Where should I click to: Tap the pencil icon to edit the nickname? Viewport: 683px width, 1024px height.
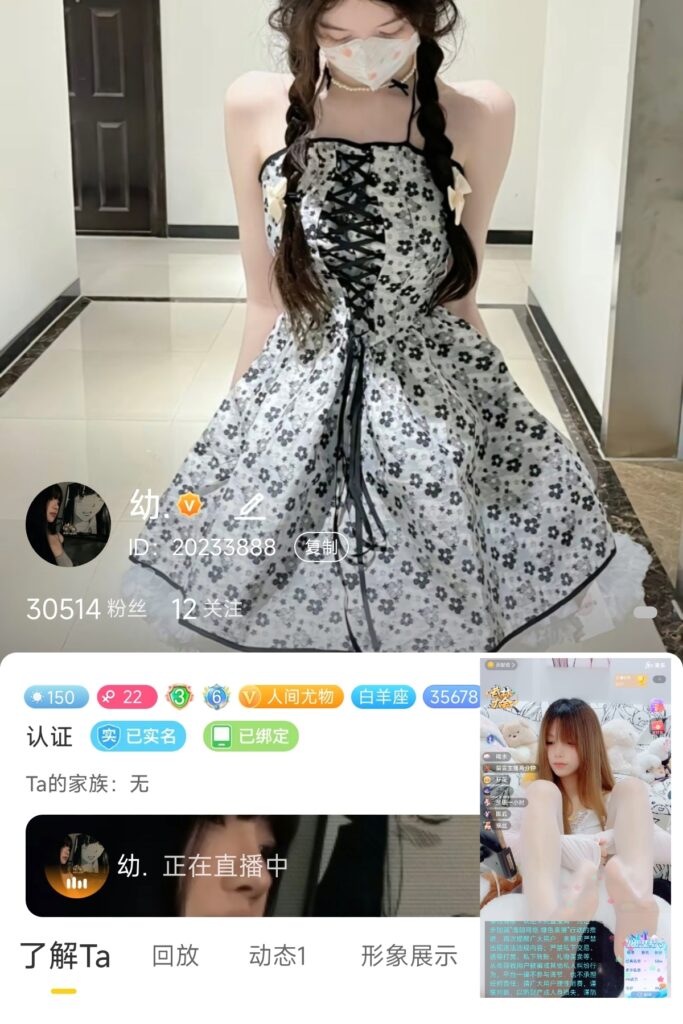pyautogui.click(x=250, y=506)
